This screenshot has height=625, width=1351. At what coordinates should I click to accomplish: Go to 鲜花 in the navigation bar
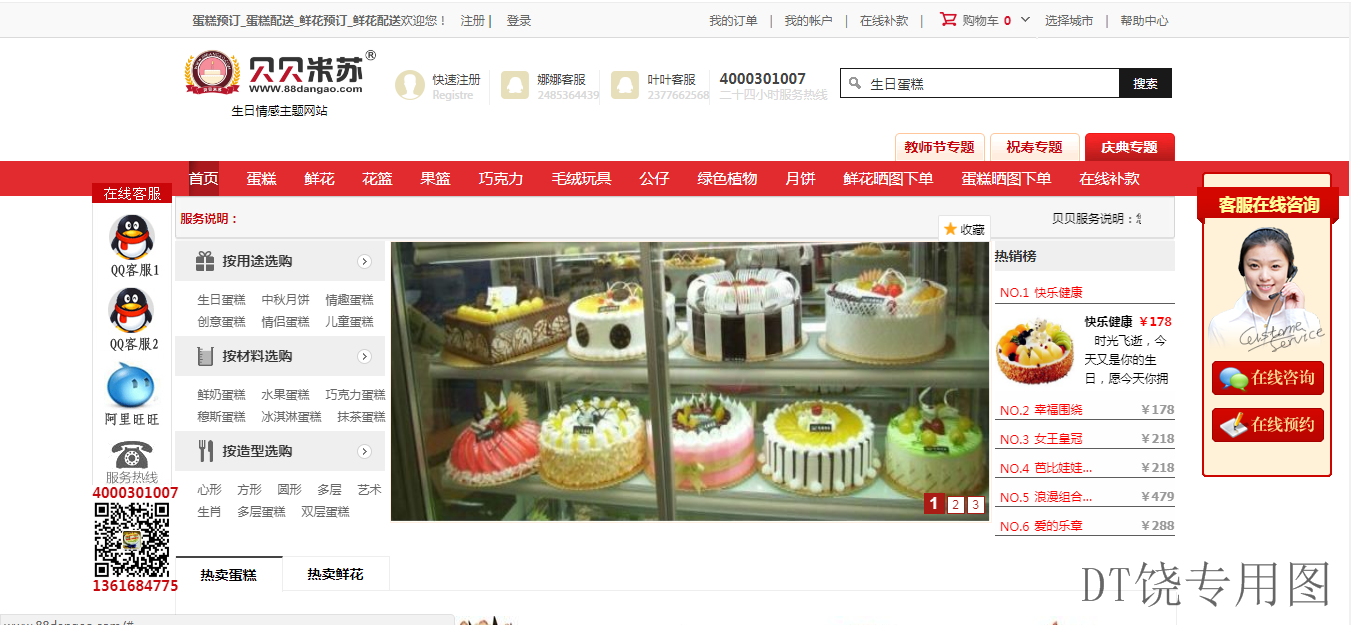[319, 178]
